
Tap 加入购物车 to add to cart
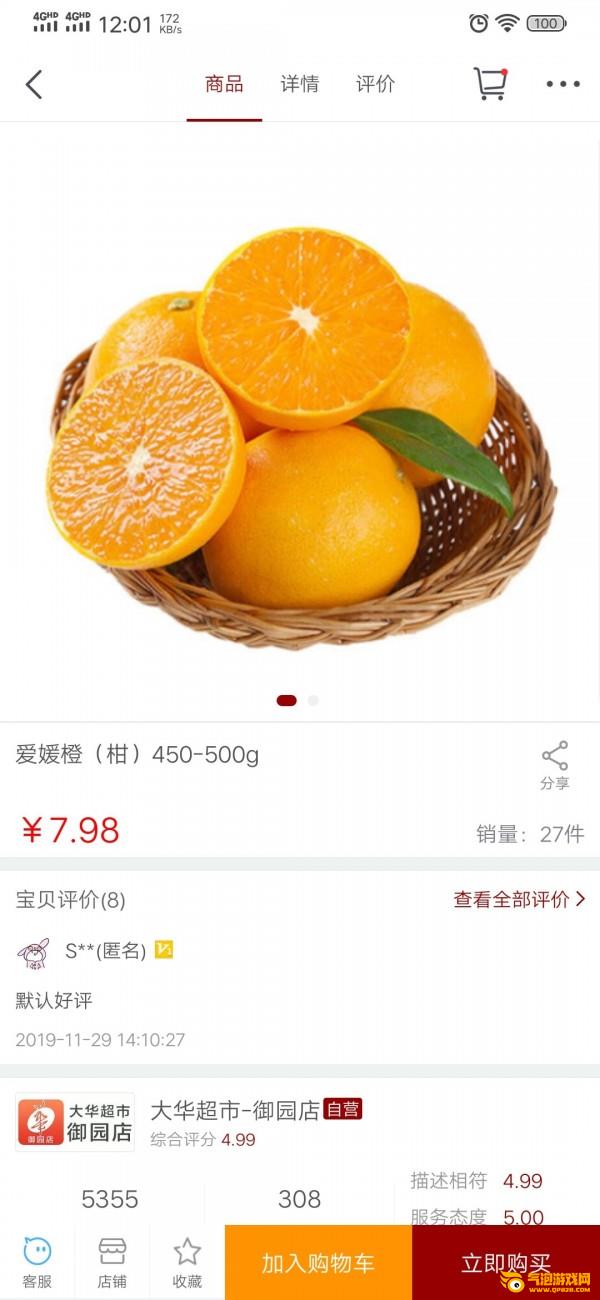318,1262
